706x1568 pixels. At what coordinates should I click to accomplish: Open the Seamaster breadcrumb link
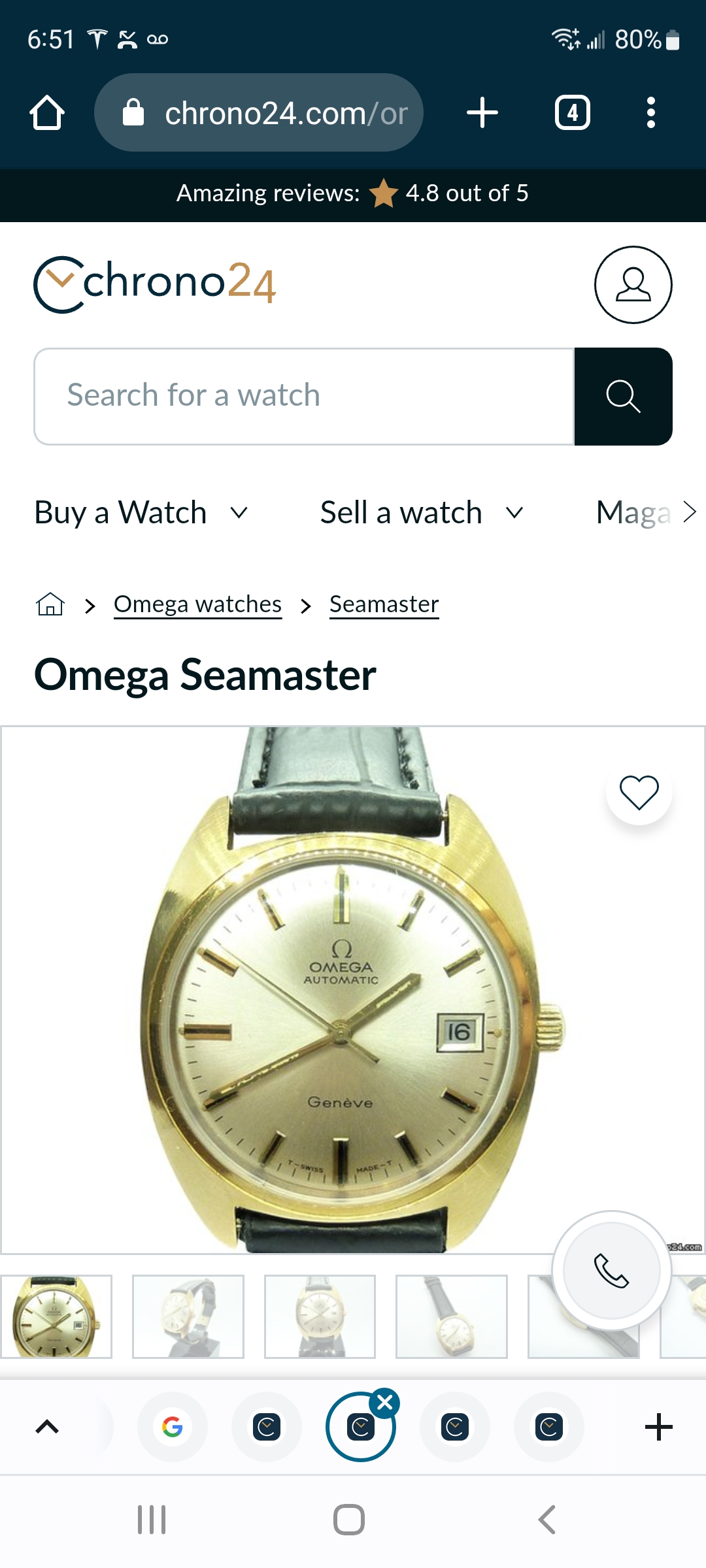(384, 604)
